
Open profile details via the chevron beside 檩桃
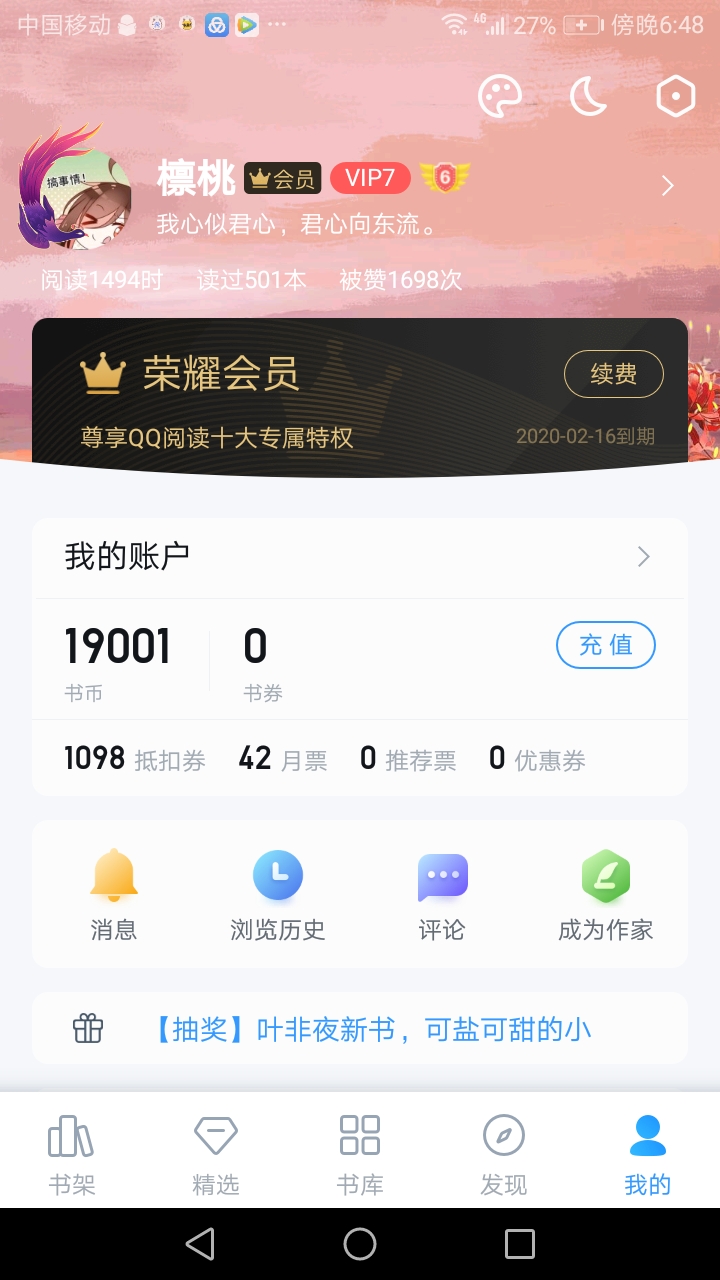pyautogui.click(x=667, y=186)
